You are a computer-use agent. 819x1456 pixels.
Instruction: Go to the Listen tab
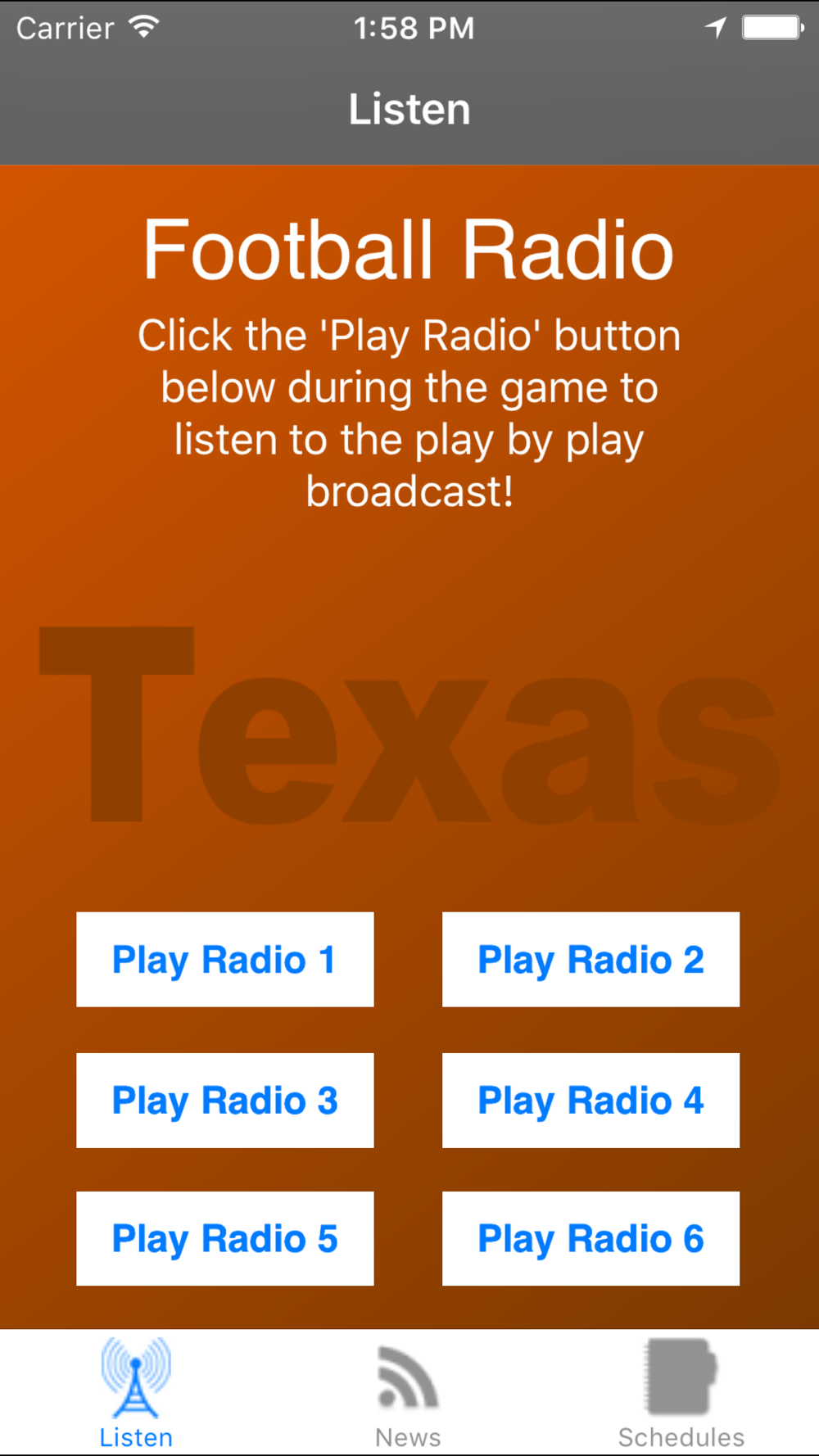(136, 1393)
